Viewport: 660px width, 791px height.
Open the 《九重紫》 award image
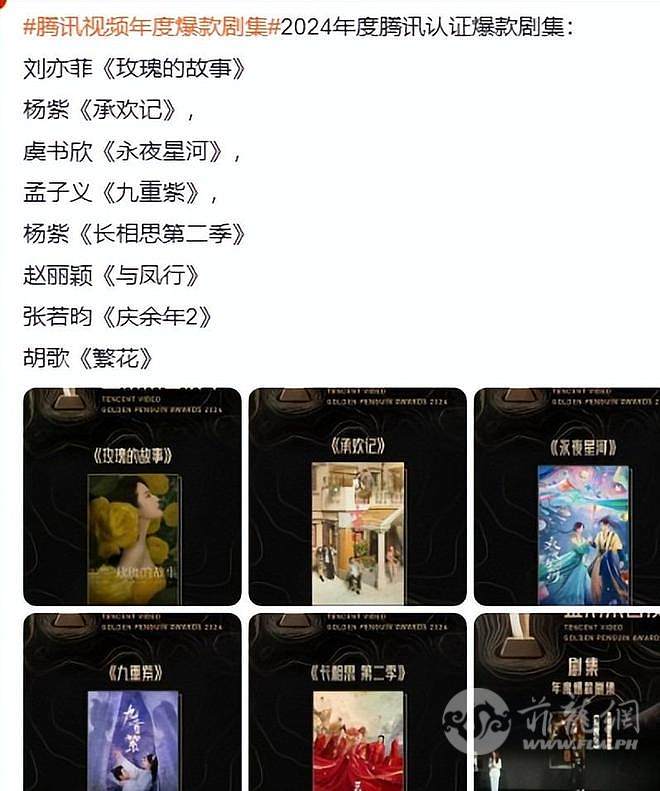[x=132, y=701]
